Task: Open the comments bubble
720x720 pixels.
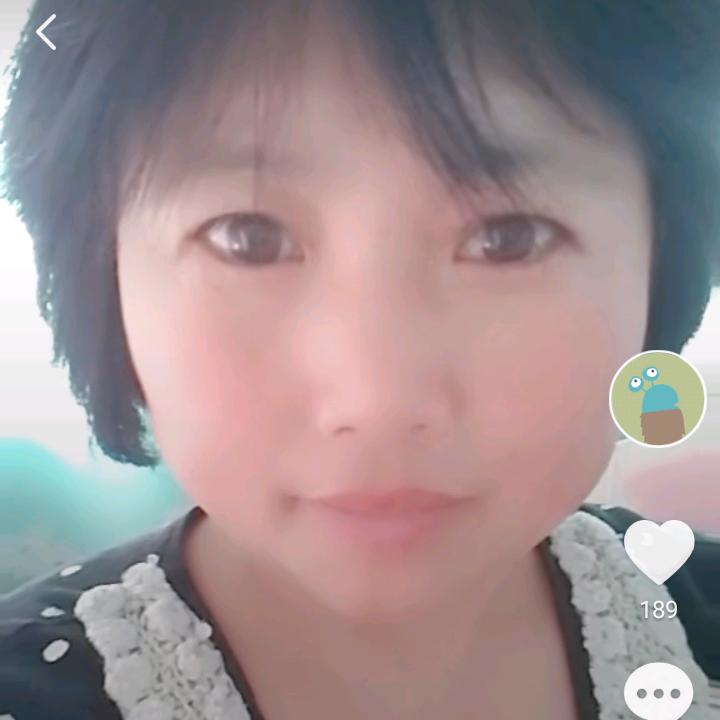Action: coord(658,693)
